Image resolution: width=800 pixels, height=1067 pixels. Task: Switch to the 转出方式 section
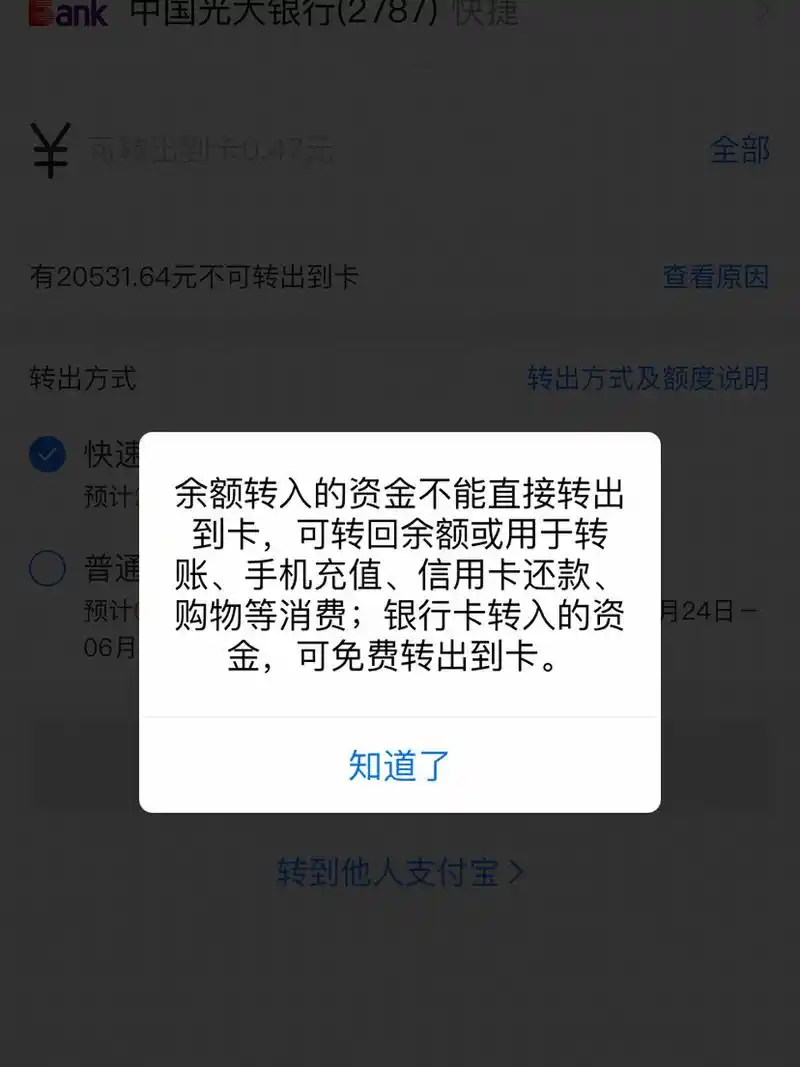81,379
